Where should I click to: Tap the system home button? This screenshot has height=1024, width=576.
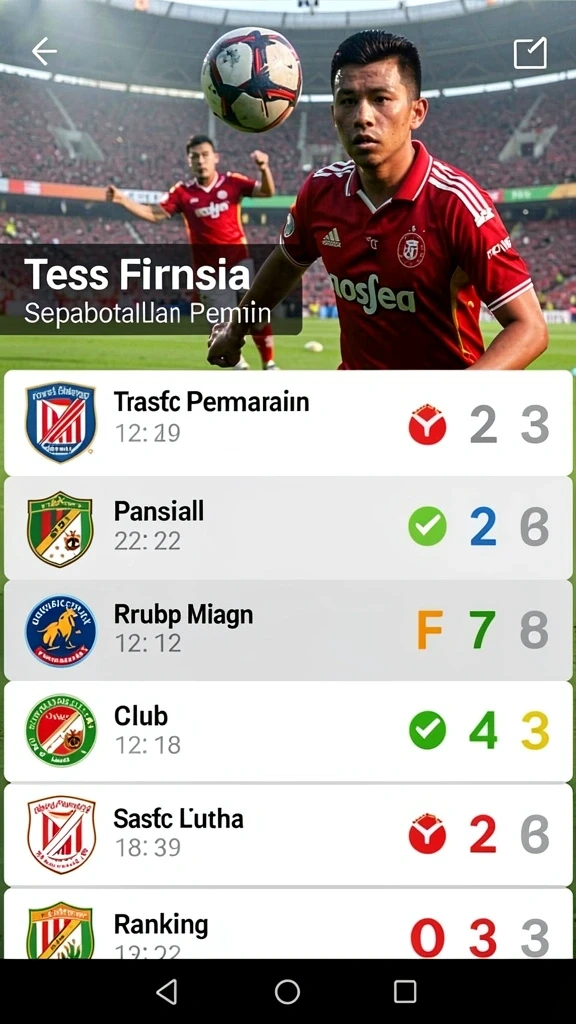click(x=287, y=991)
